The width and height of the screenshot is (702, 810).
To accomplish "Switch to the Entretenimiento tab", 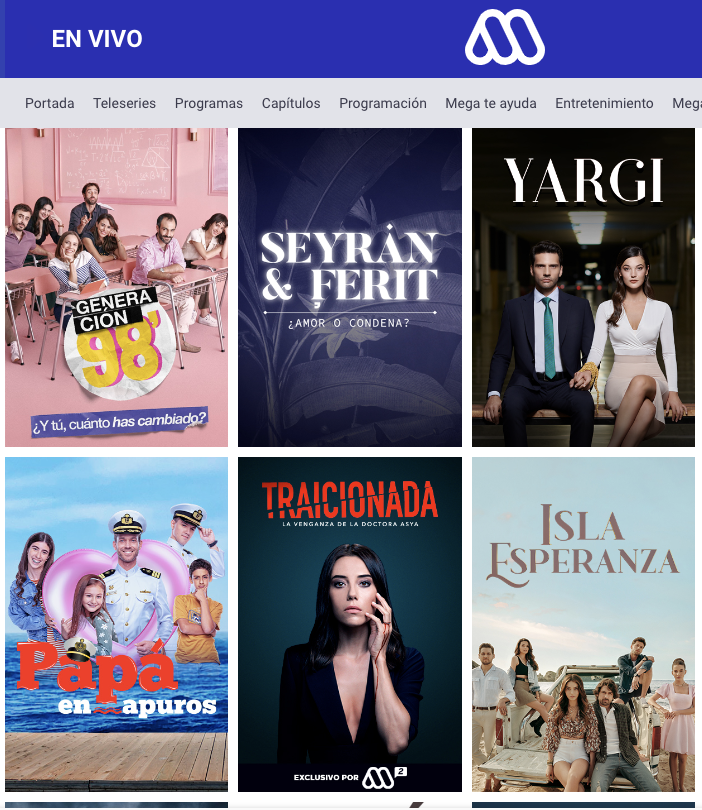I will click(604, 103).
